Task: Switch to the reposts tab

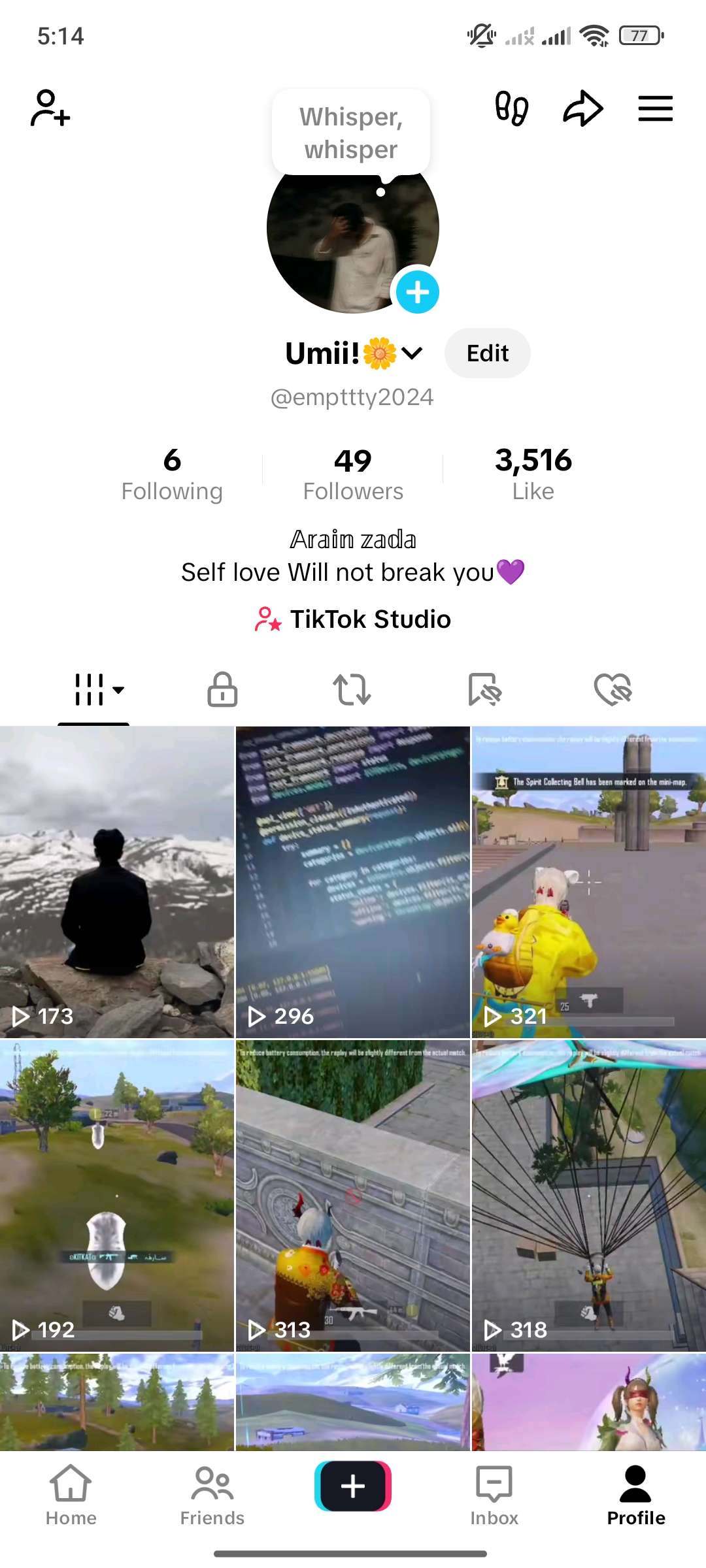Action: pos(352,690)
